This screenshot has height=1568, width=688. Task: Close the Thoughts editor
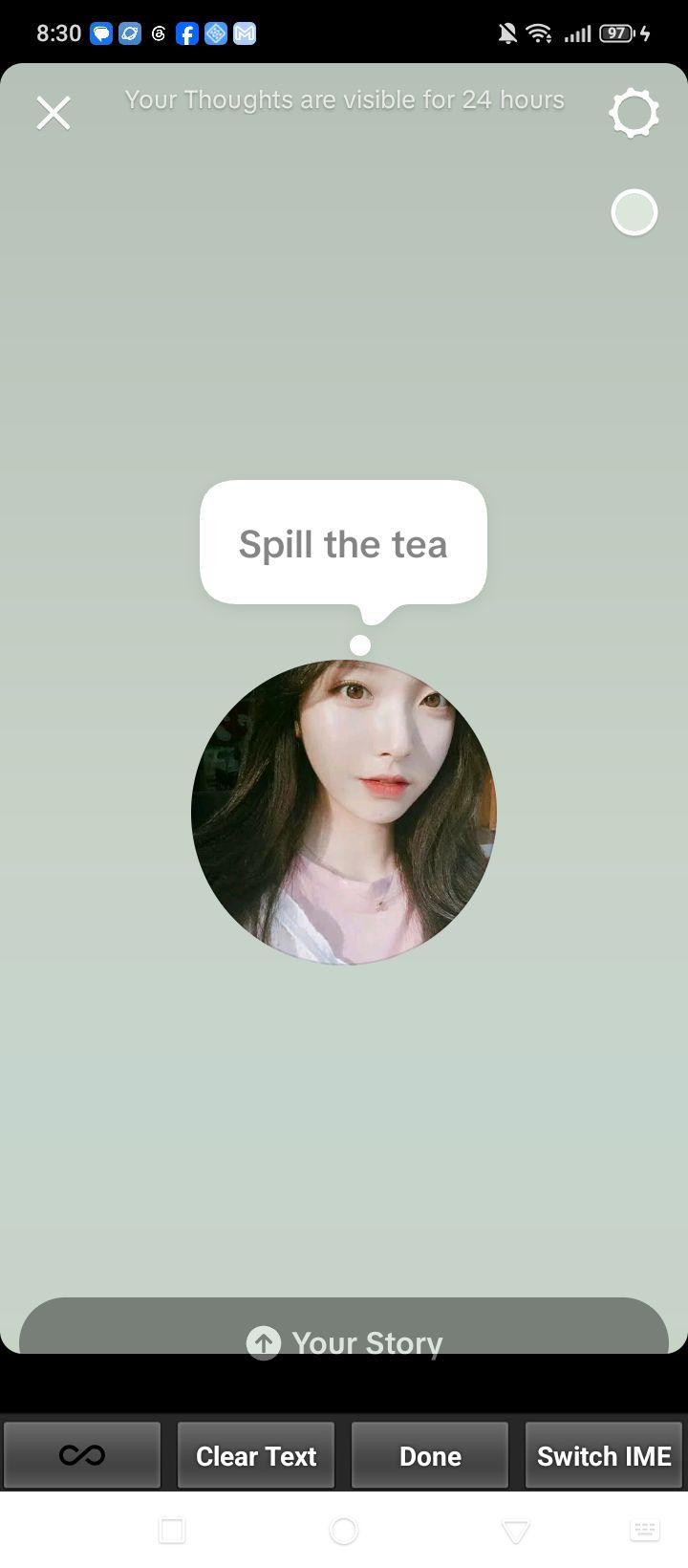54,113
